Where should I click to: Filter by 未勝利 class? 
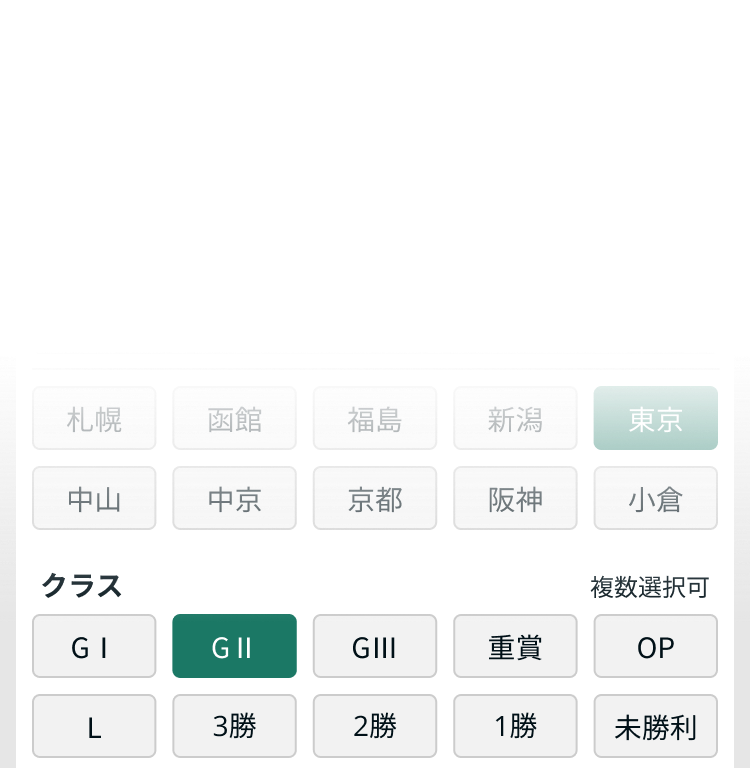click(x=655, y=726)
